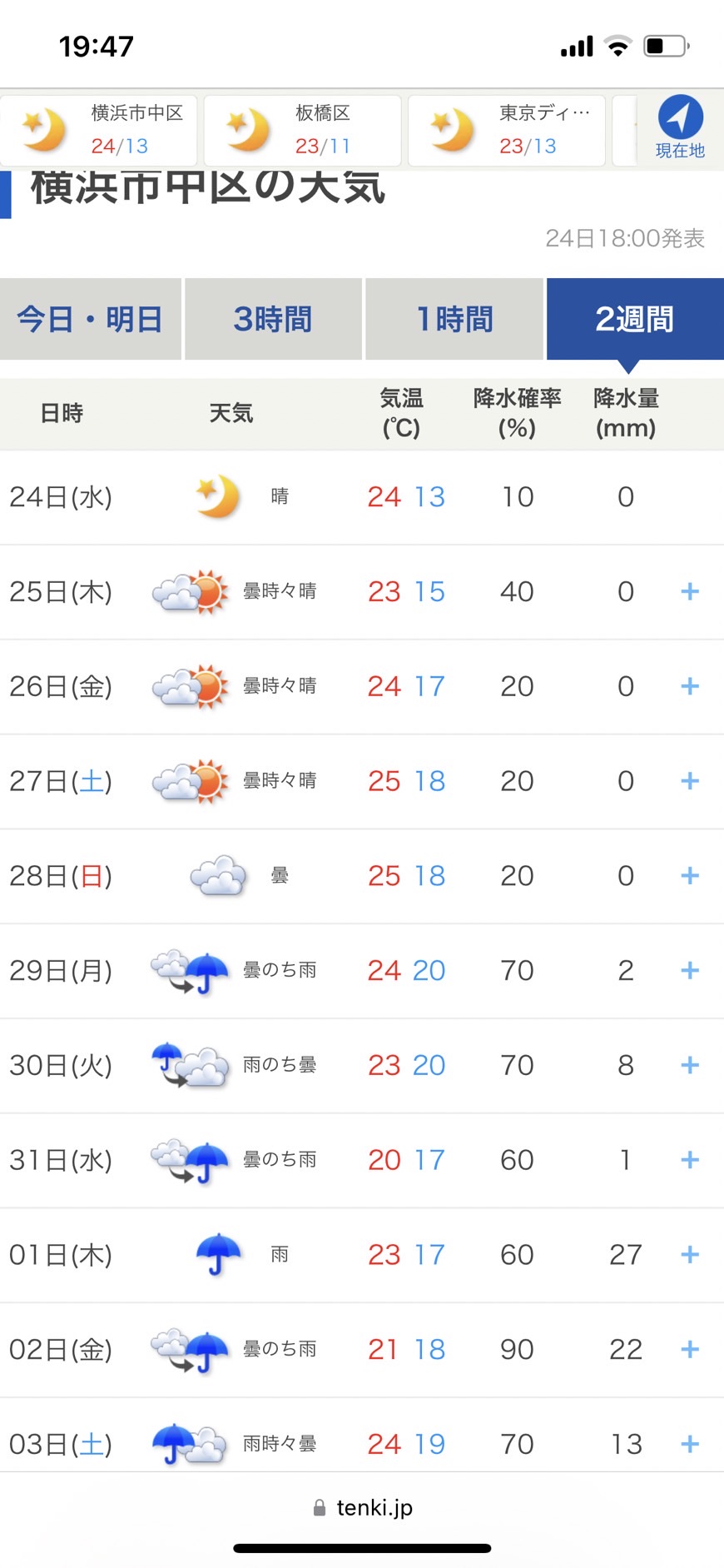
Task: Switch to the 今日・明日 tab
Action: pos(90,319)
